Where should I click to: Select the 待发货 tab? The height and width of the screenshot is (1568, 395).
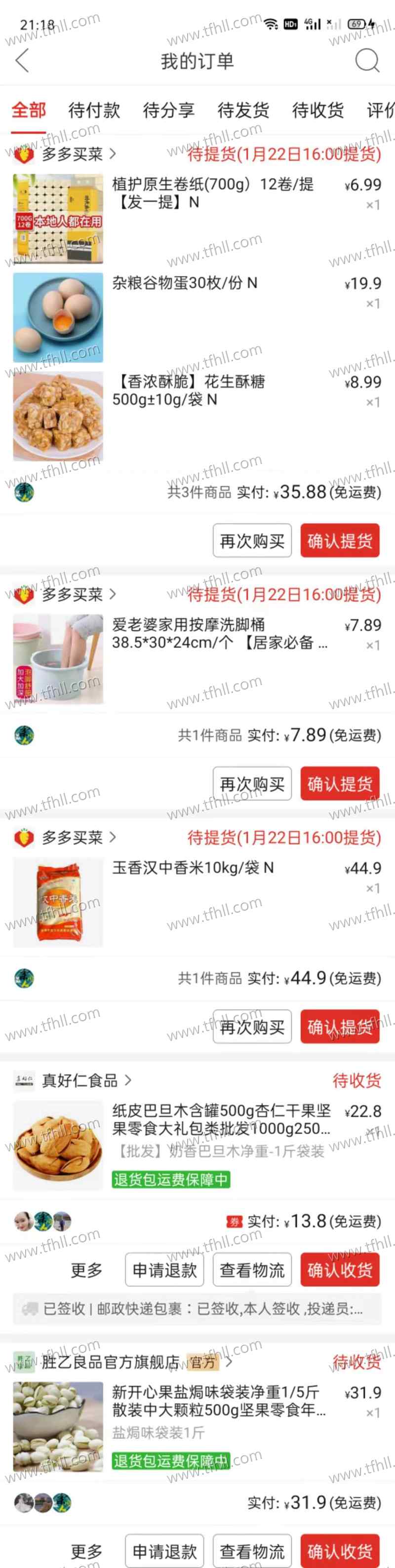(x=243, y=110)
